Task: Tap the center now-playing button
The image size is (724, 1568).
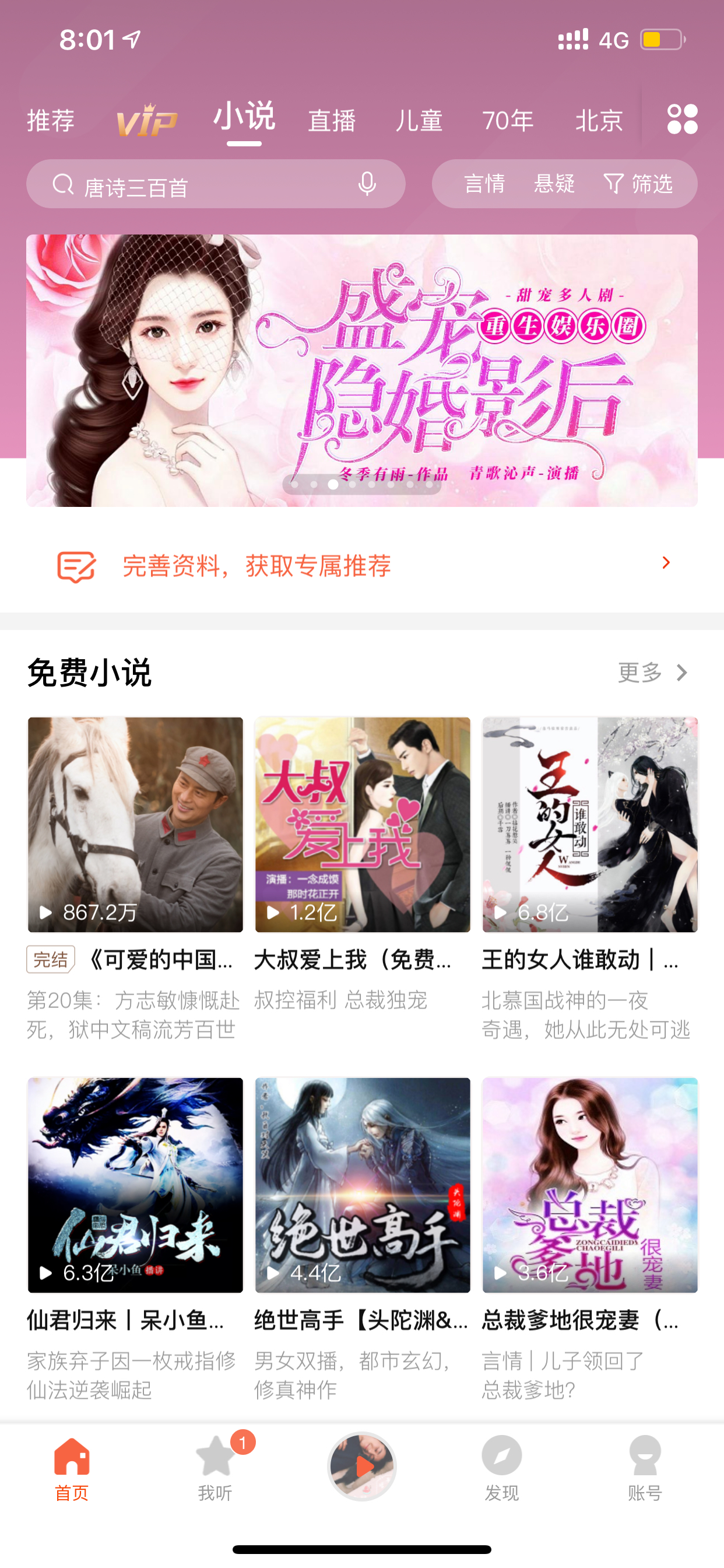Action: (x=362, y=1466)
